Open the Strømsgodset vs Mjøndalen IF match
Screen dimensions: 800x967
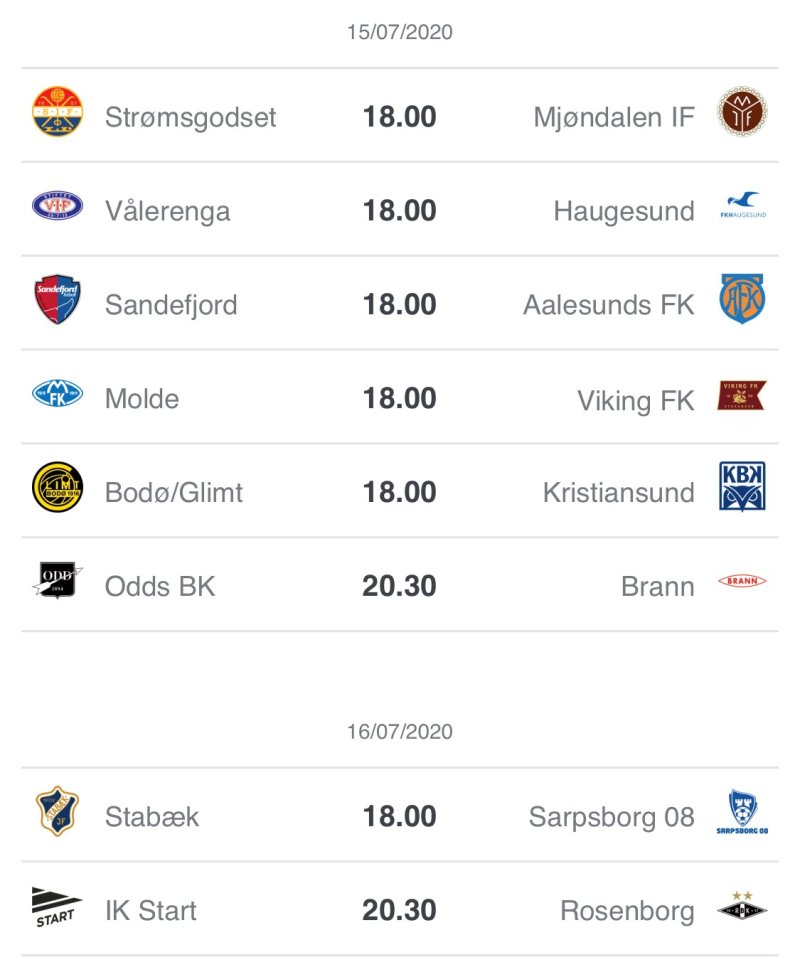[399, 117]
